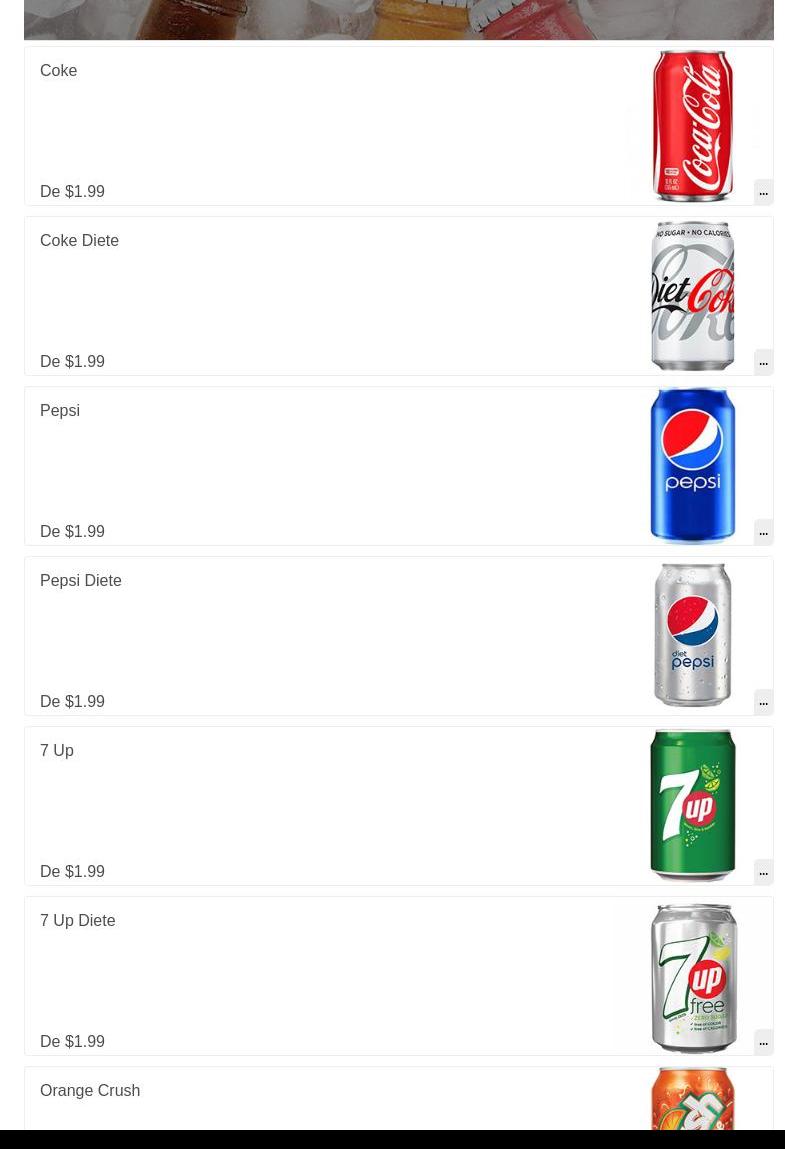This screenshot has height=1149, width=785.
Task: Open more options for Coke Diete
Action: coord(763,361)
